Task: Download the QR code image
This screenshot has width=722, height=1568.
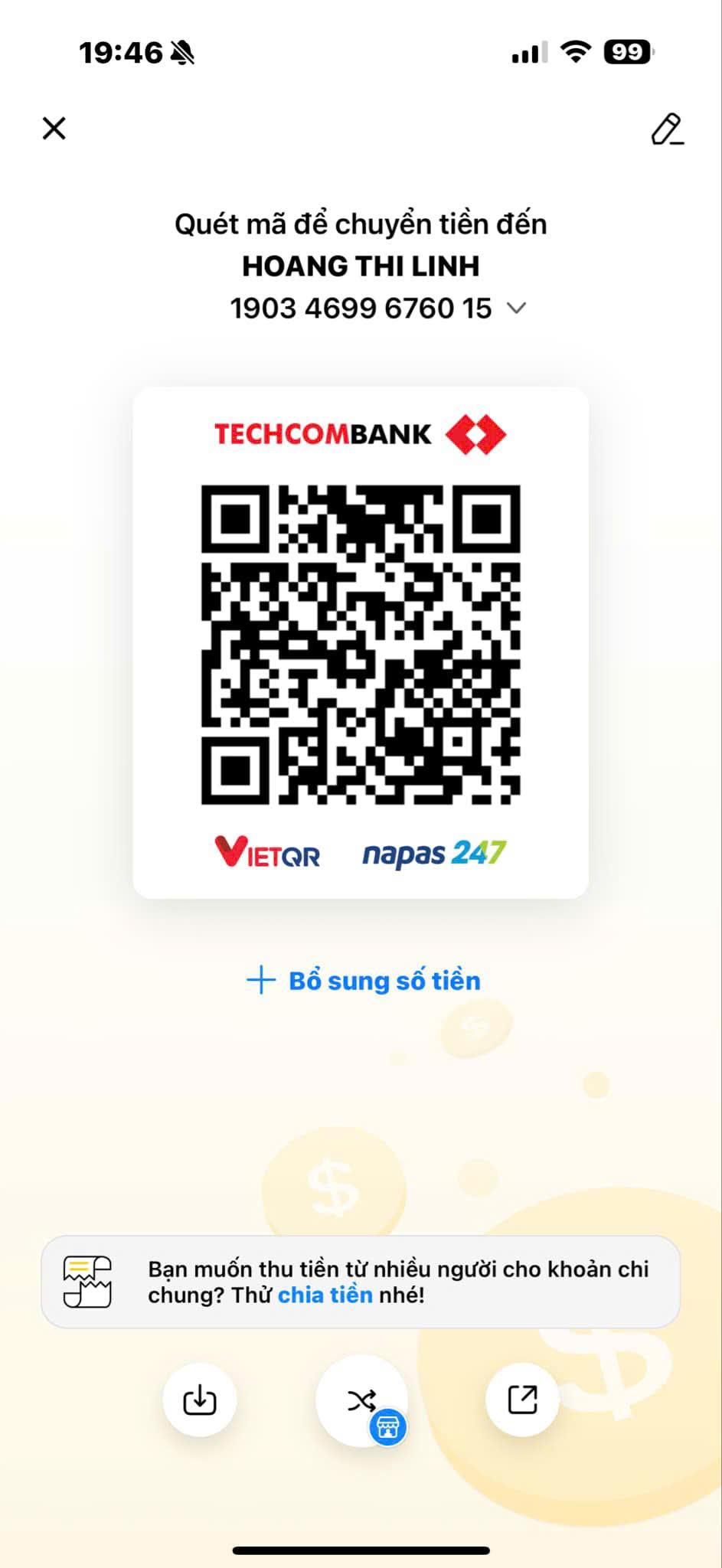Action: coord(200,1400)
